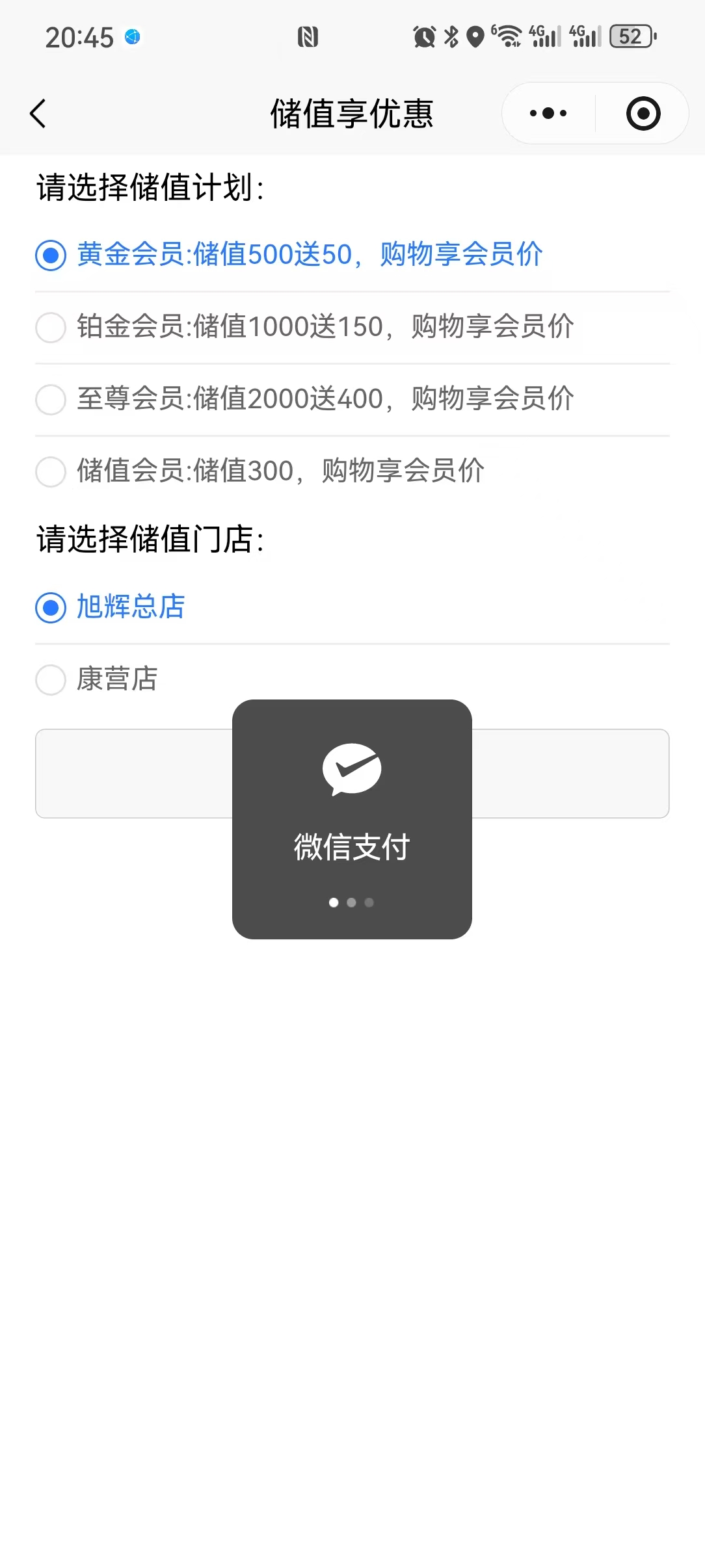Screen dimensions: 705x1568
Task: Pick the 至尊会员 储值2000送400 plan
Action: 51,399
